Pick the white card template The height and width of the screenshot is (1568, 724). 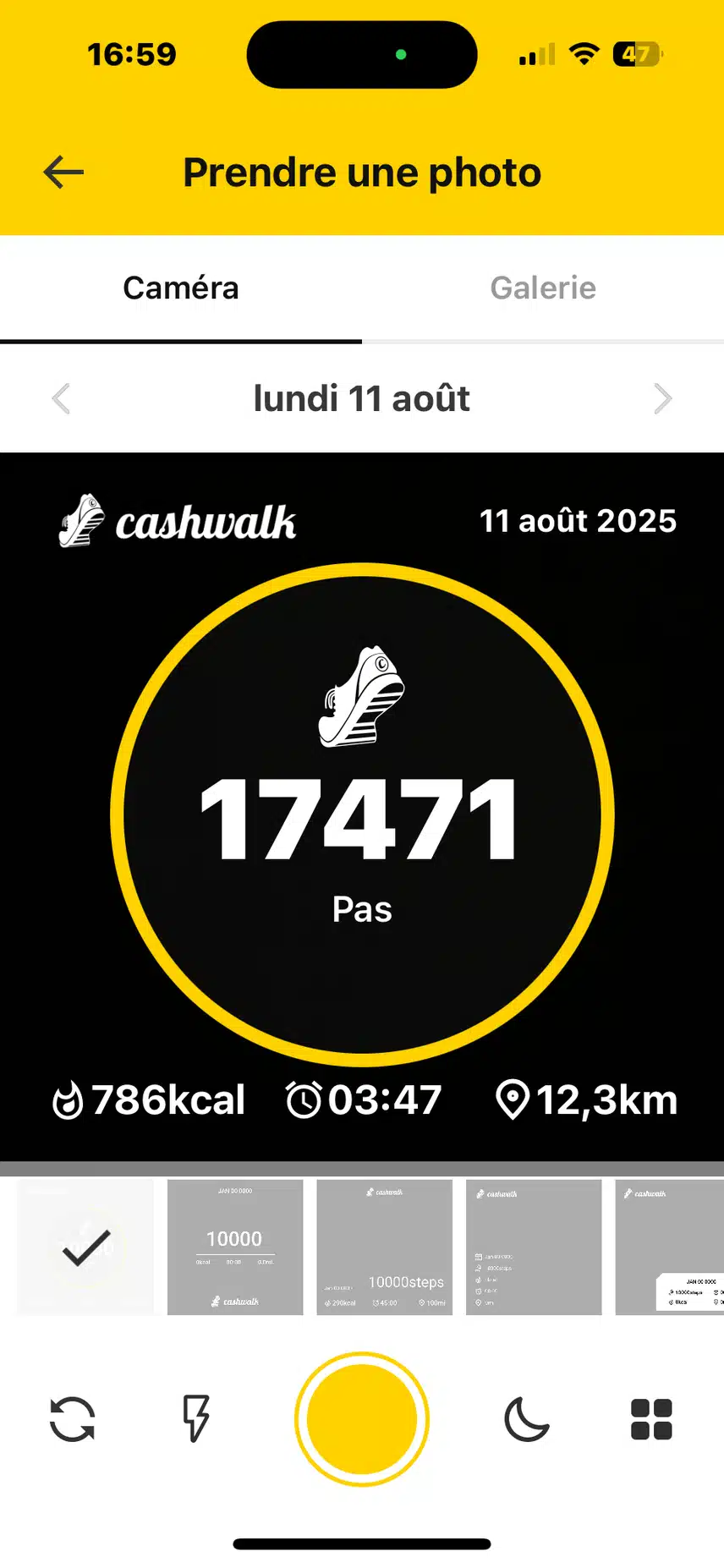point(670,1247)
